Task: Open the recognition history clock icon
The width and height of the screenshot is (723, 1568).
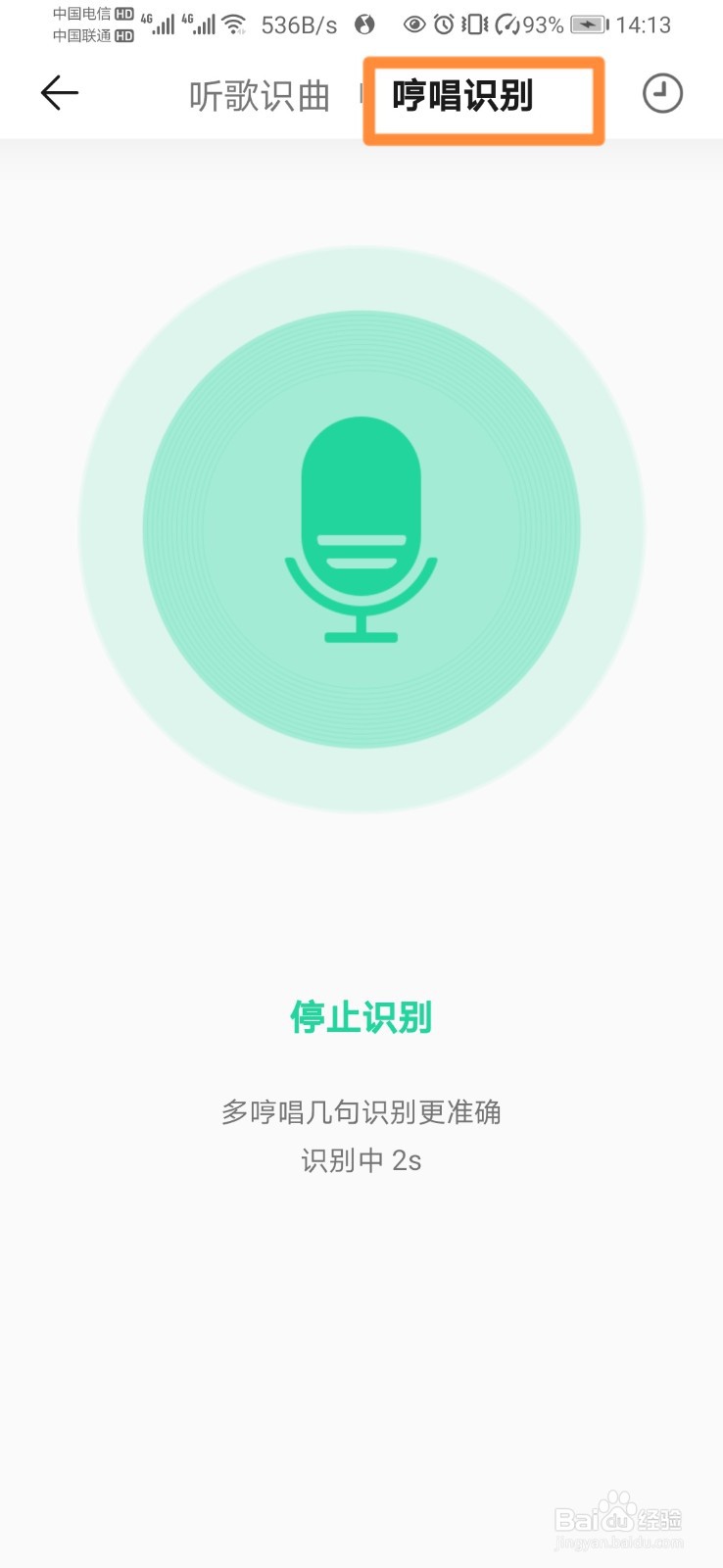Action: 662,94
